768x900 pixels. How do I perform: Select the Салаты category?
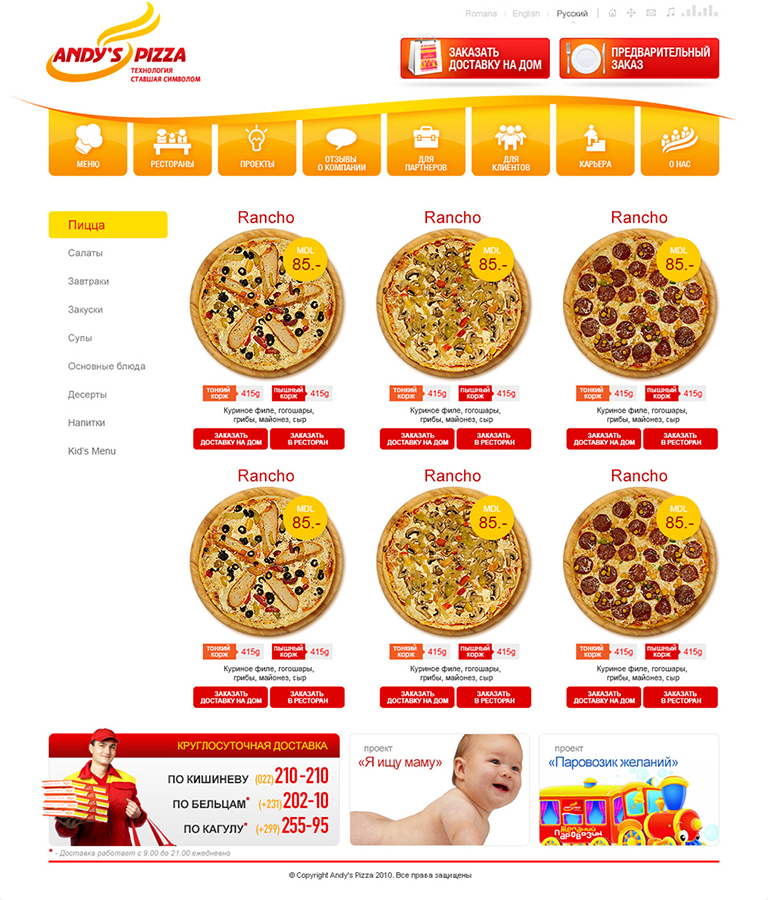coord(85,253)
